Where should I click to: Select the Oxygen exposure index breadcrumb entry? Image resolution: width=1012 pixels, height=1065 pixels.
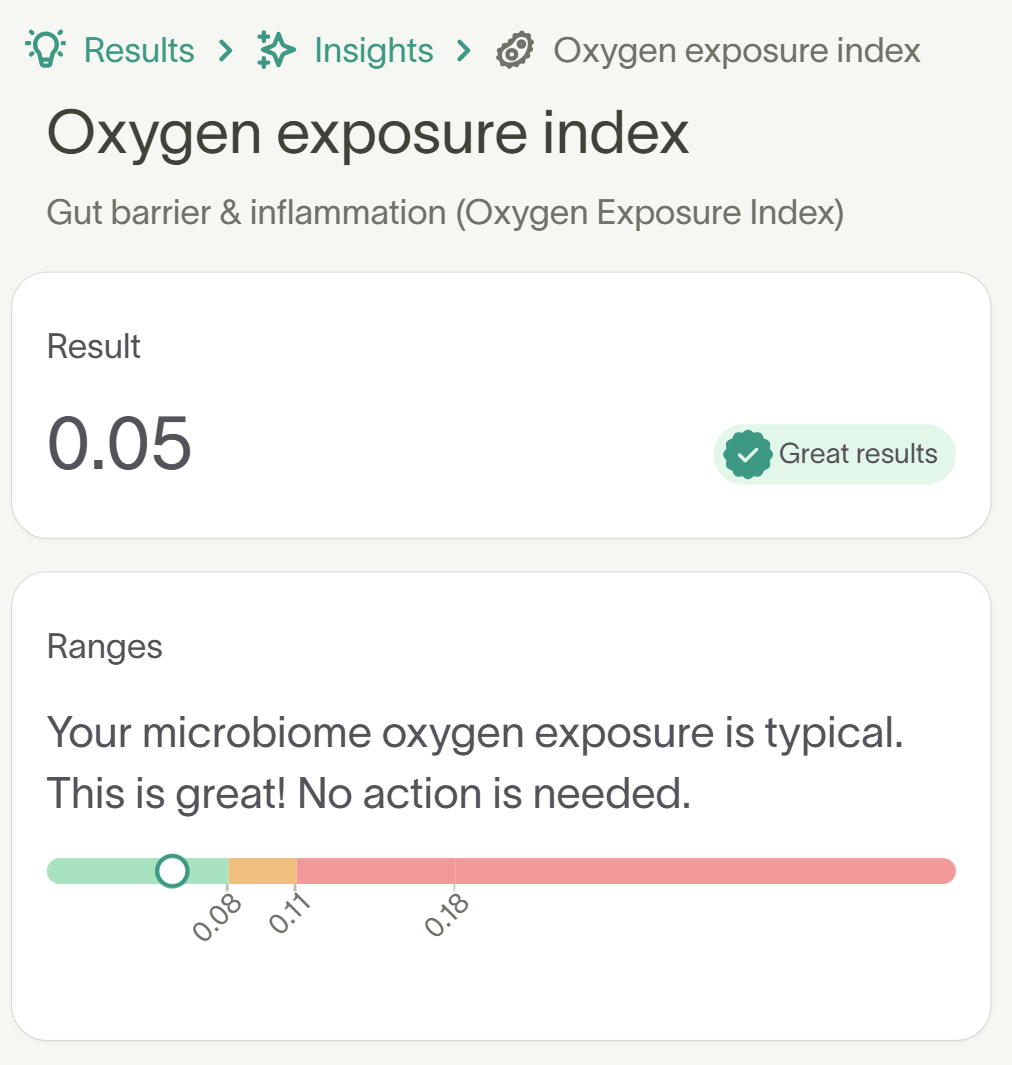[737, 49]
